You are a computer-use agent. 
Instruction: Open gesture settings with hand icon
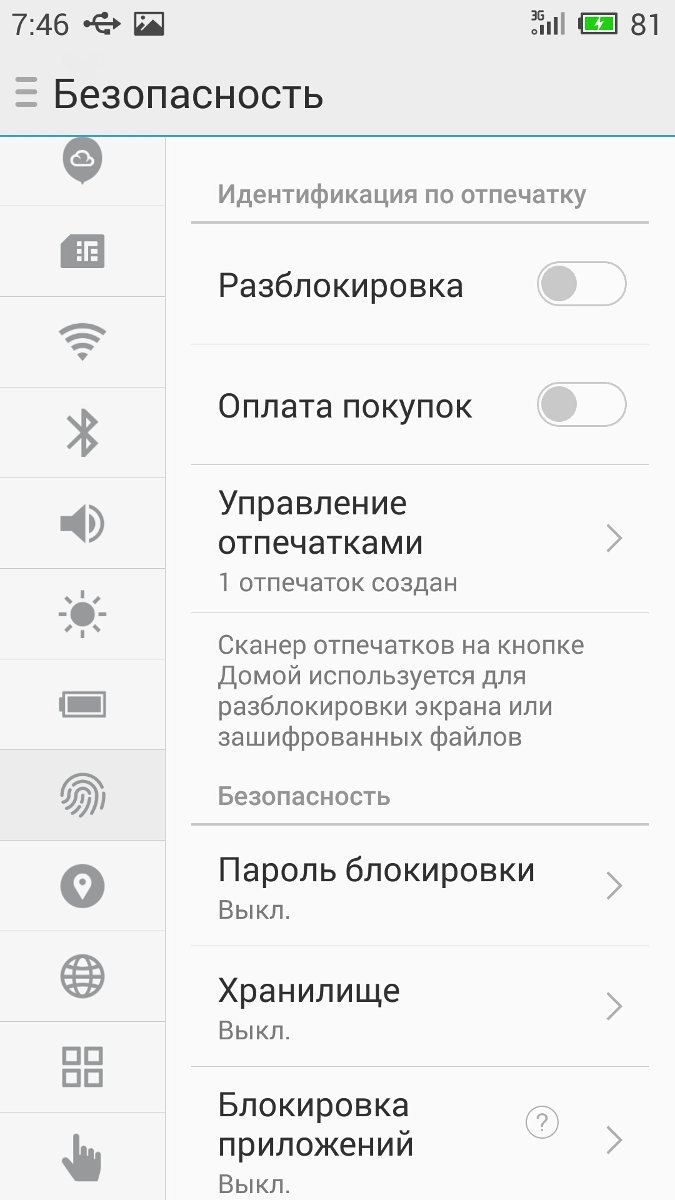(x=83, y=1157)
